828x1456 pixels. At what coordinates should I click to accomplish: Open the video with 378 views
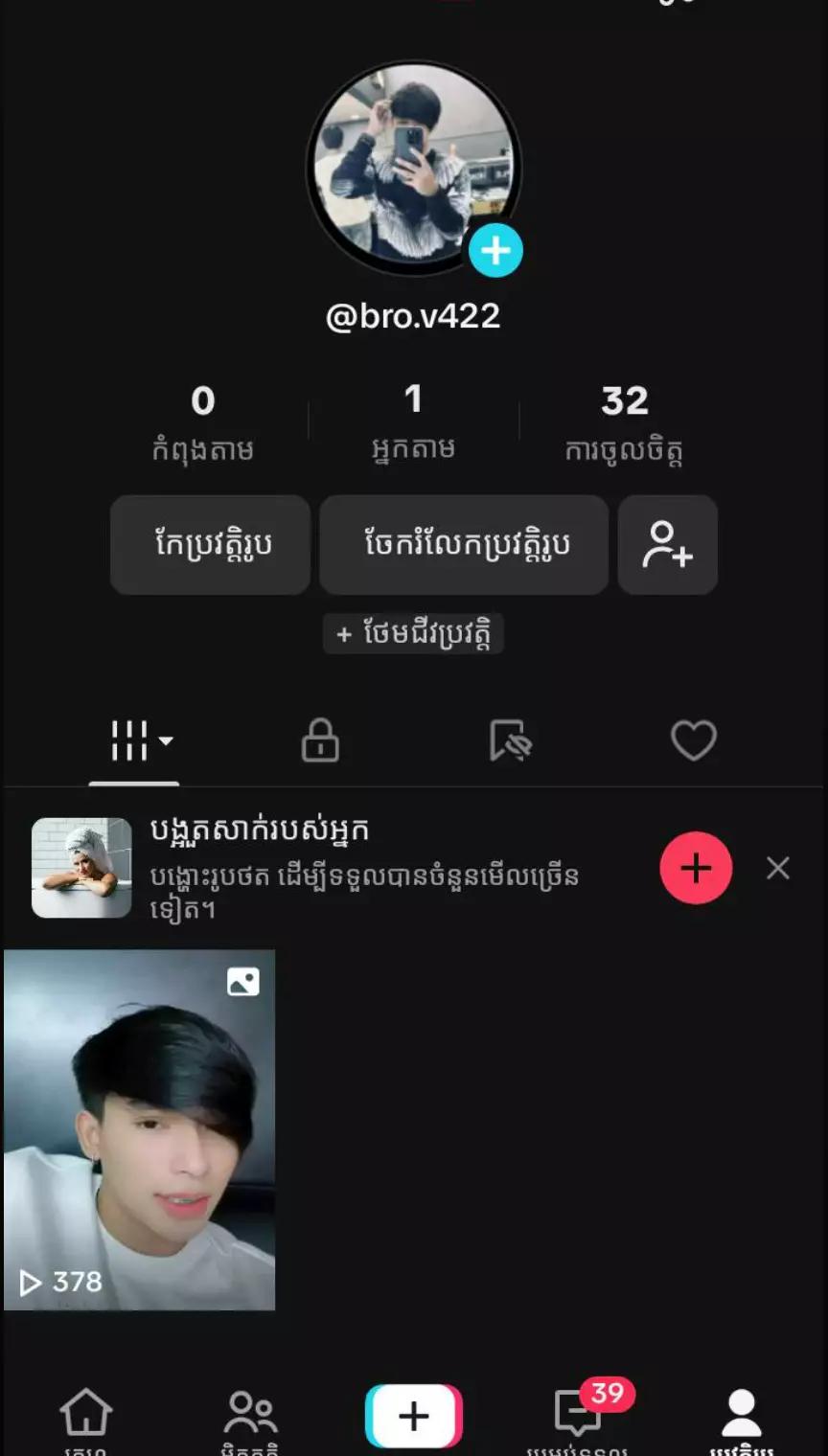coord(140,1129)
